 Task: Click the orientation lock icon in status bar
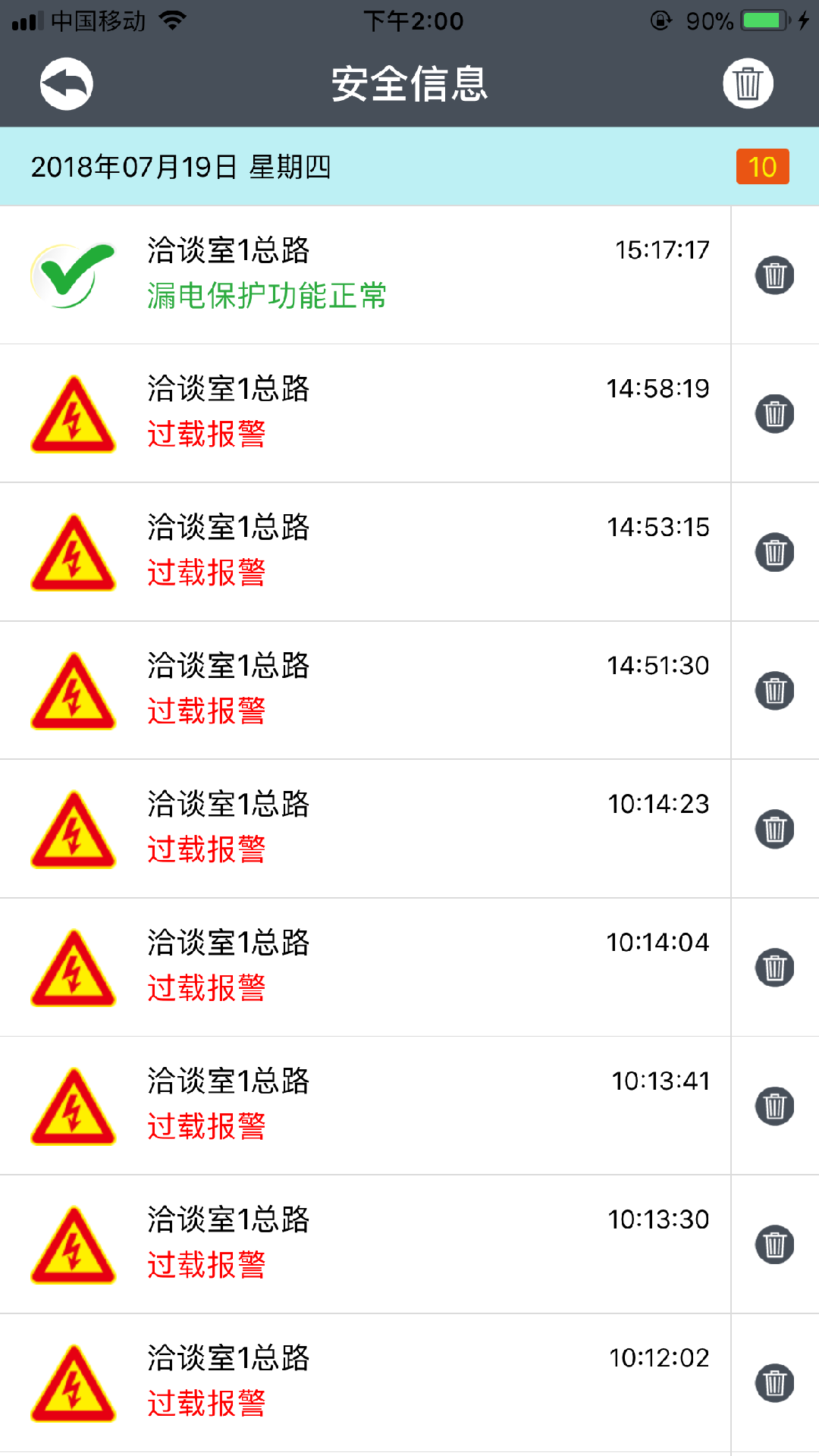pos(662,20)
